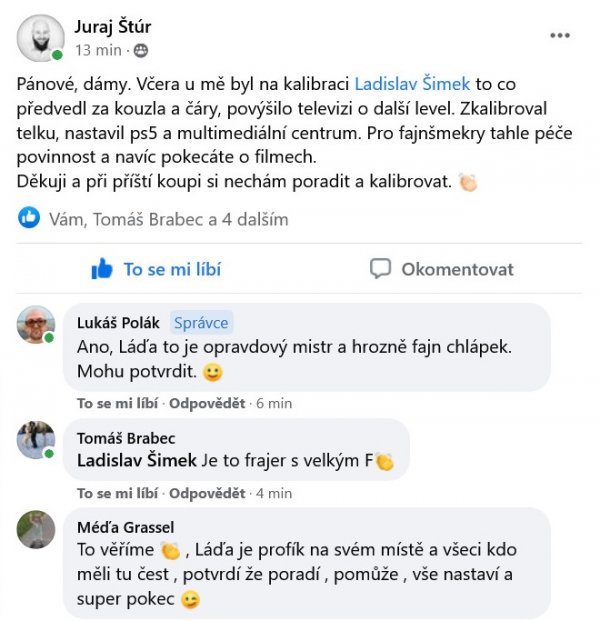Open Tomáš Brabec's profile
This screenshot has width=600, height=621.
[126, 438]
